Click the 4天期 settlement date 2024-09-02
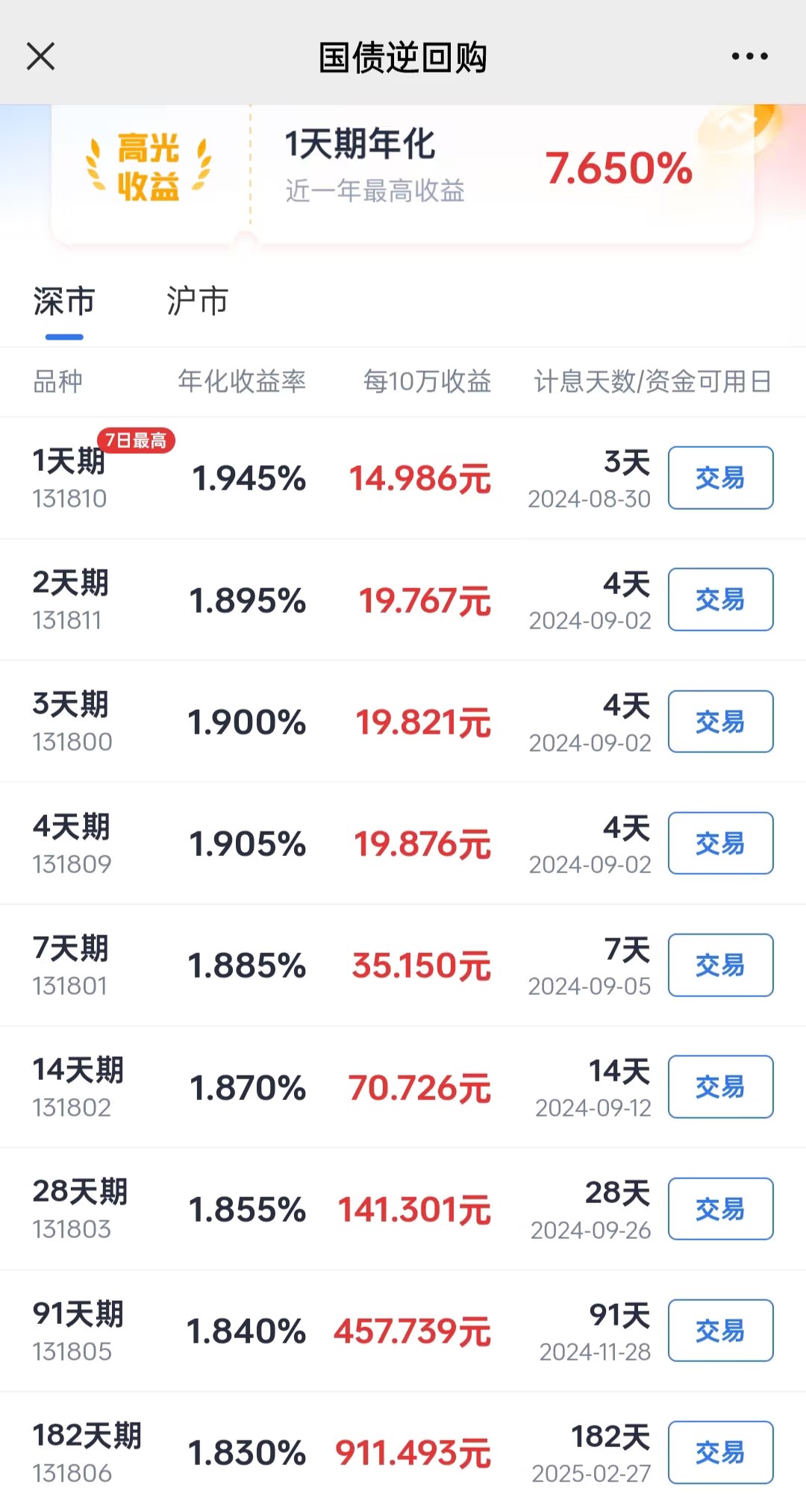The height and width of the screenshot is (1512, 806). point(590,863)
